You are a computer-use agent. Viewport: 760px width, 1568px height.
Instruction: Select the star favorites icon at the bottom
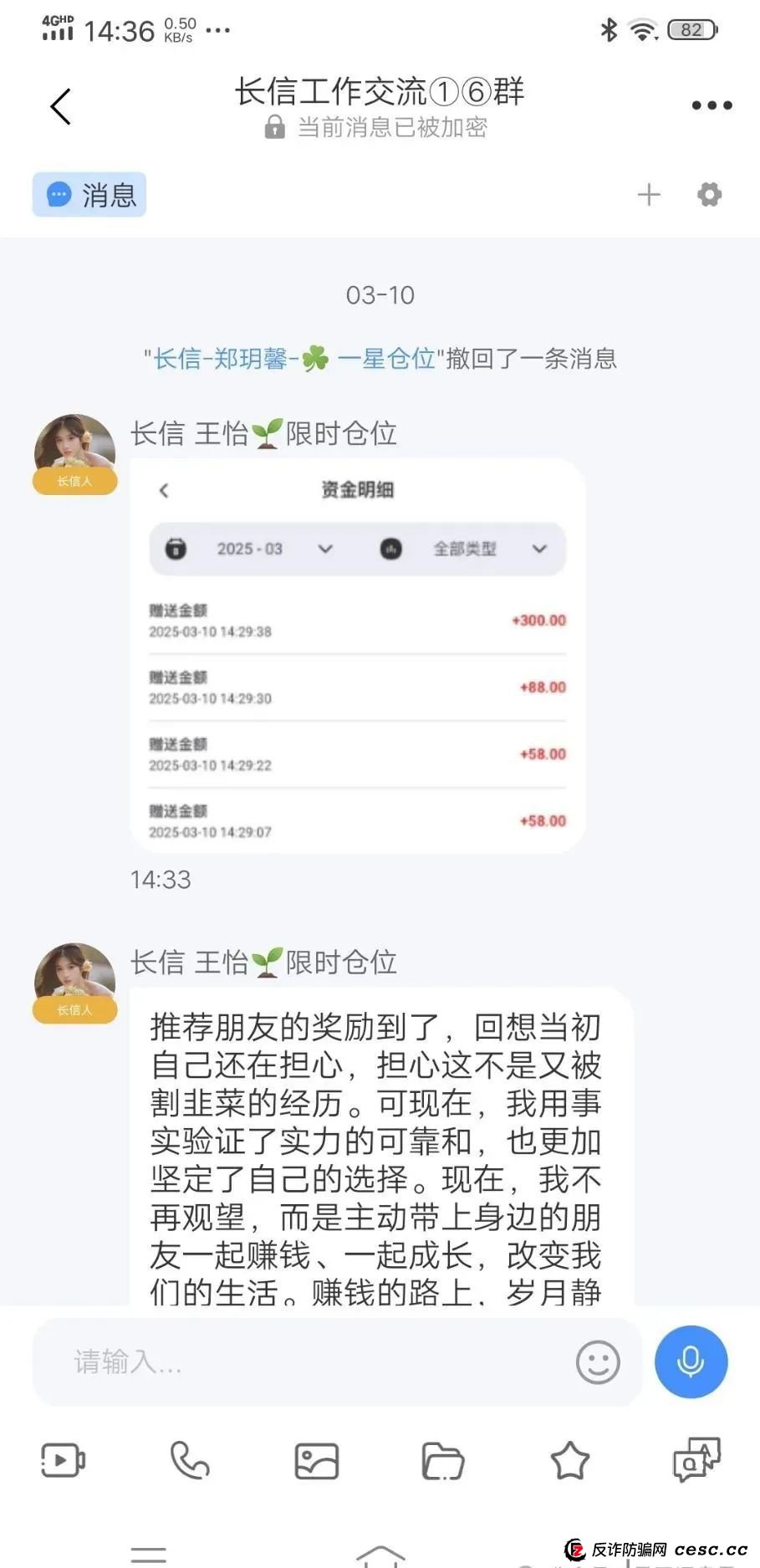571,1459
